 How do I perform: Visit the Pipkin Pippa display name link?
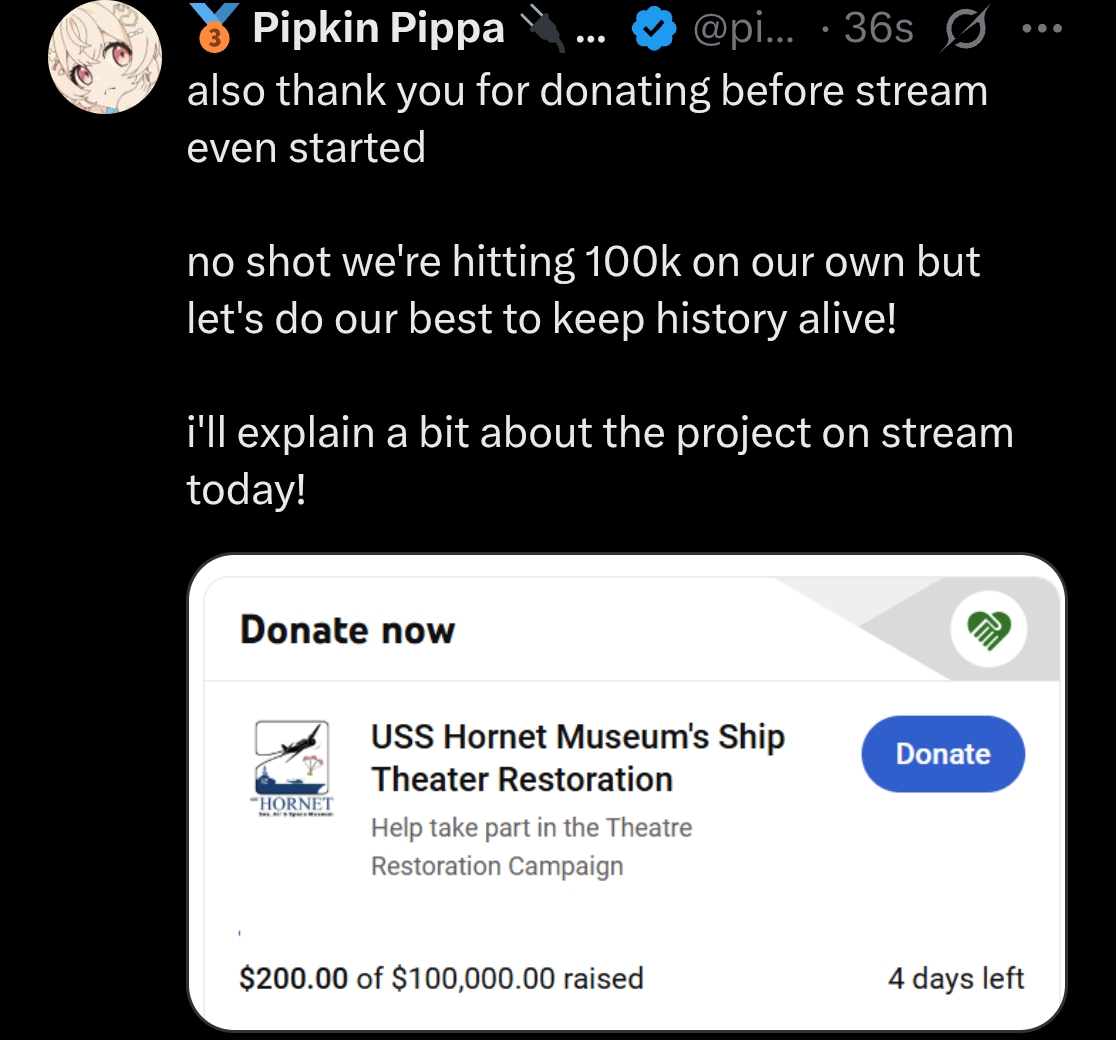(x=378, y=30)
